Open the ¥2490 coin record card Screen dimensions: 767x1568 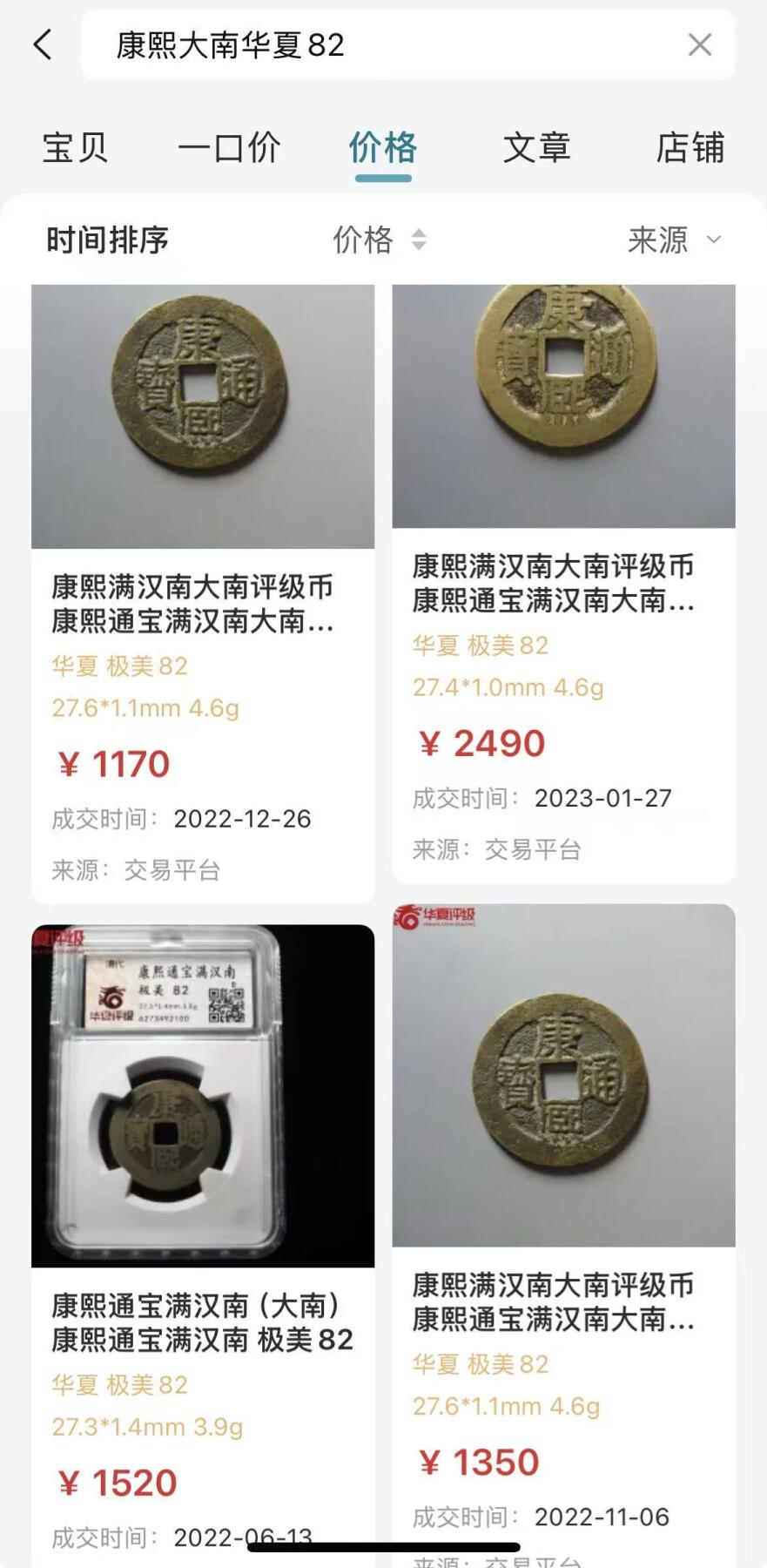coord(563,582)
